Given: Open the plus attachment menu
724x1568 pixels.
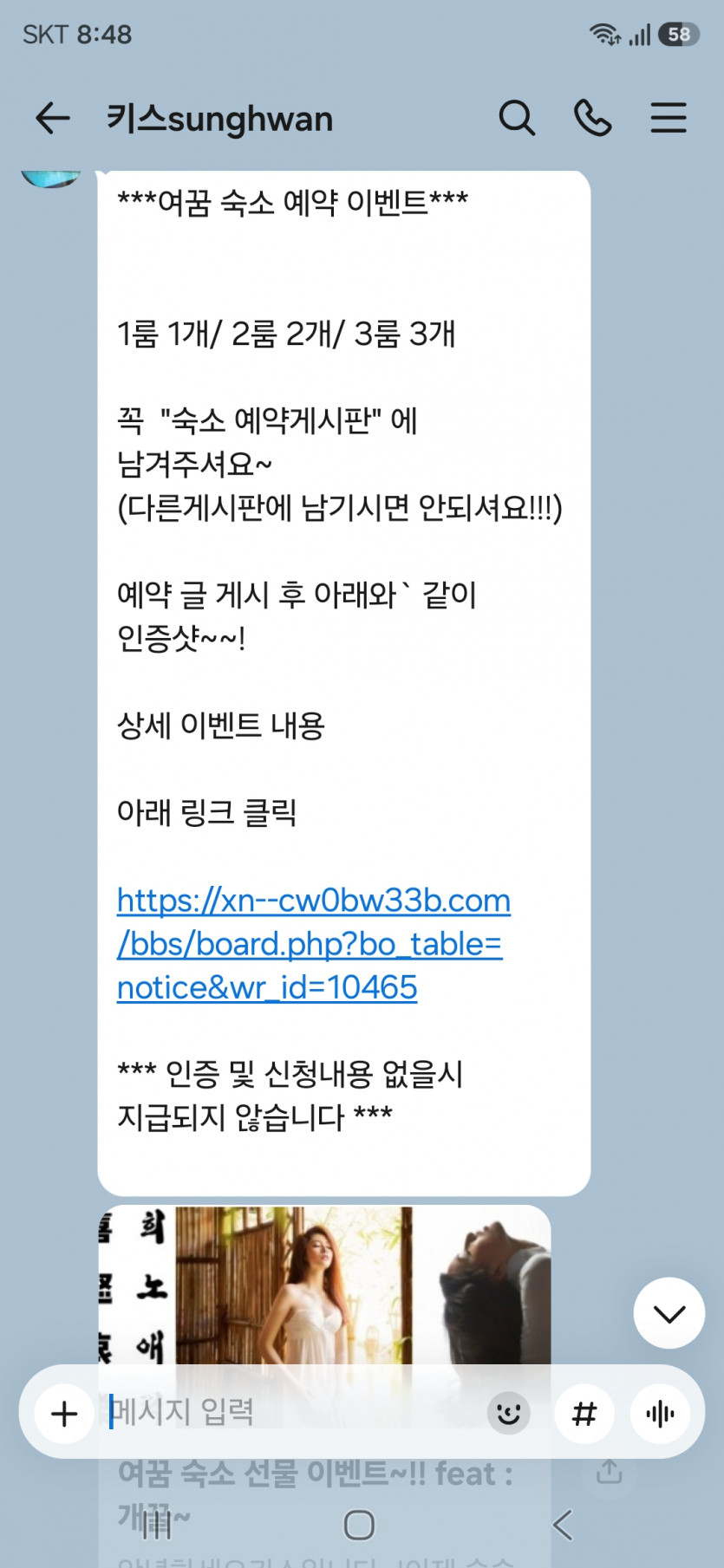Looking at the screenshot, I should pos(64,1414).
